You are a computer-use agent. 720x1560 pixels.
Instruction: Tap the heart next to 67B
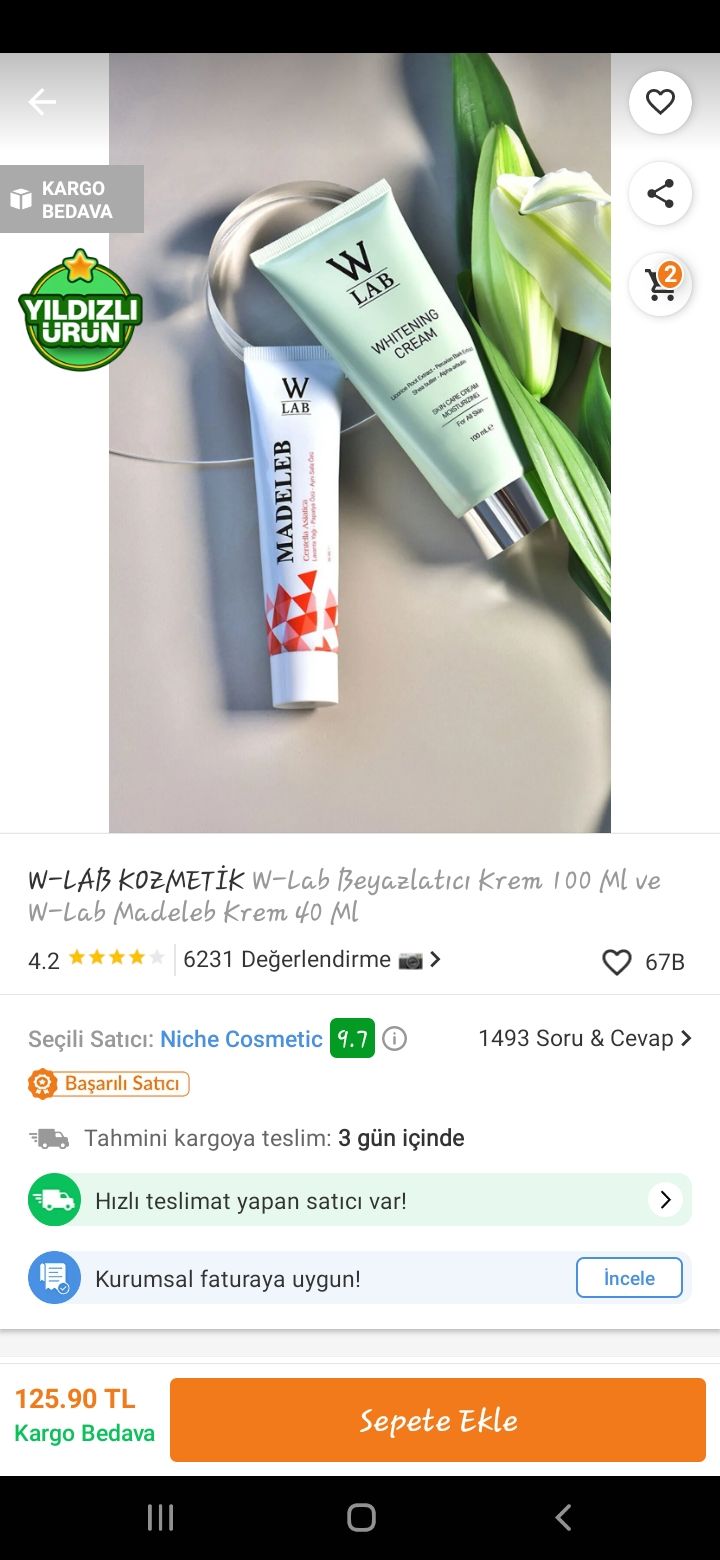(x=617, y=962)
